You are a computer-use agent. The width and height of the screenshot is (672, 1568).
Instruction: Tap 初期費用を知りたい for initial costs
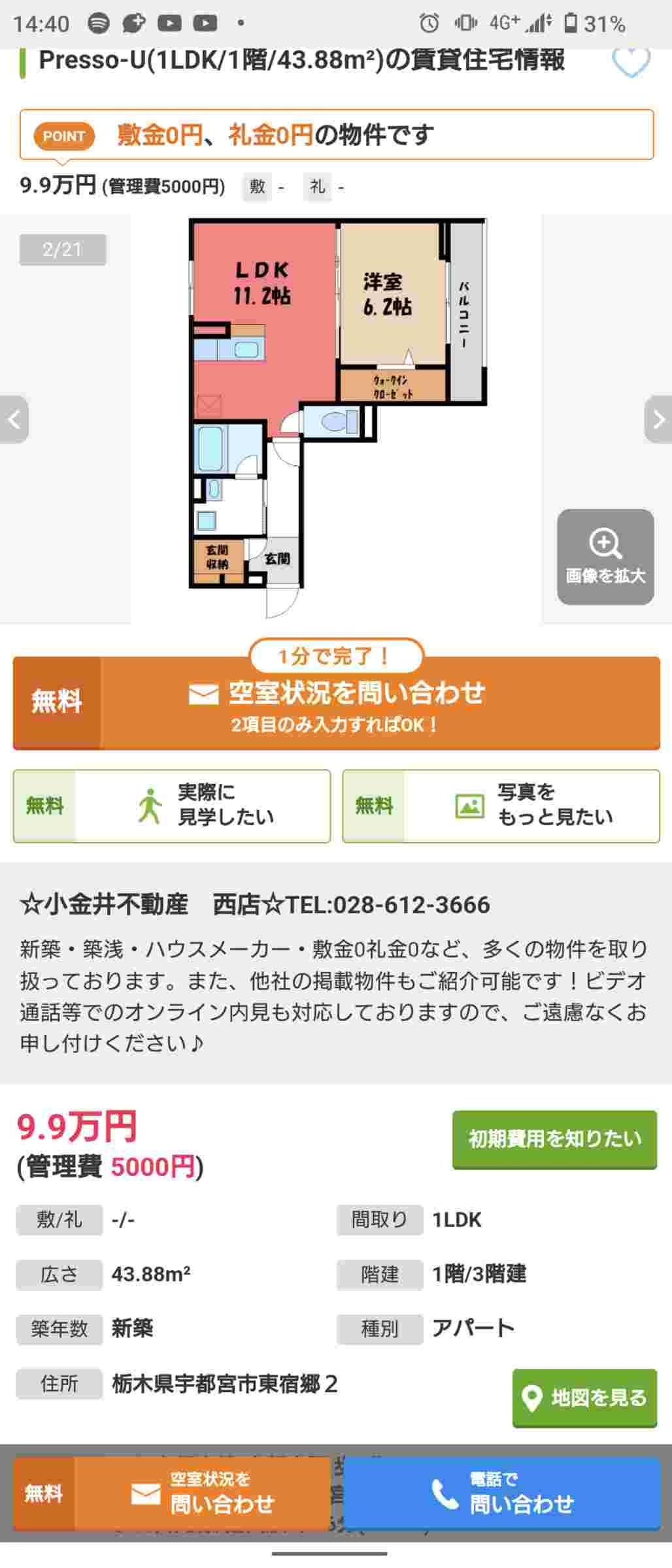point(554,1139)
